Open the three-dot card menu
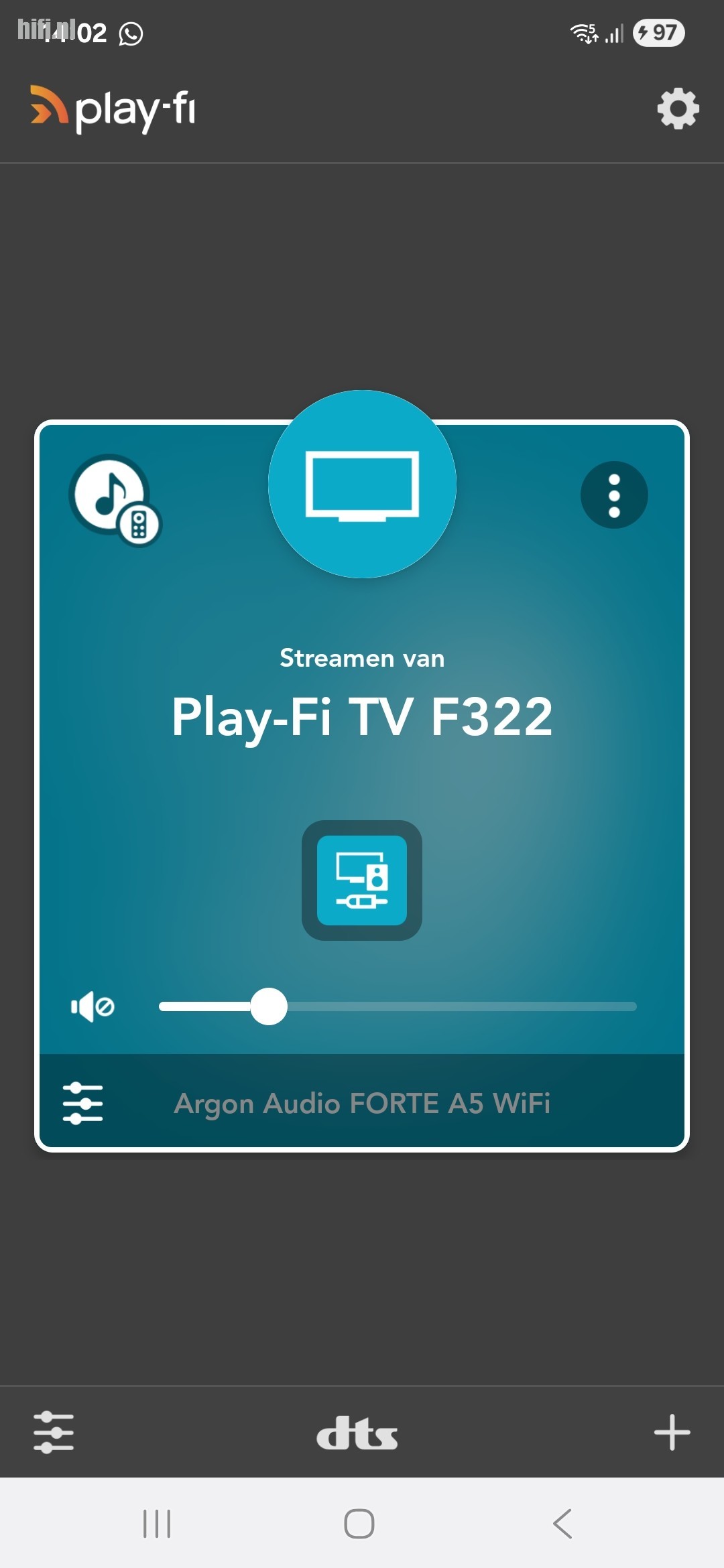This screenshot has width=724, height=1568. pos(613,495)
